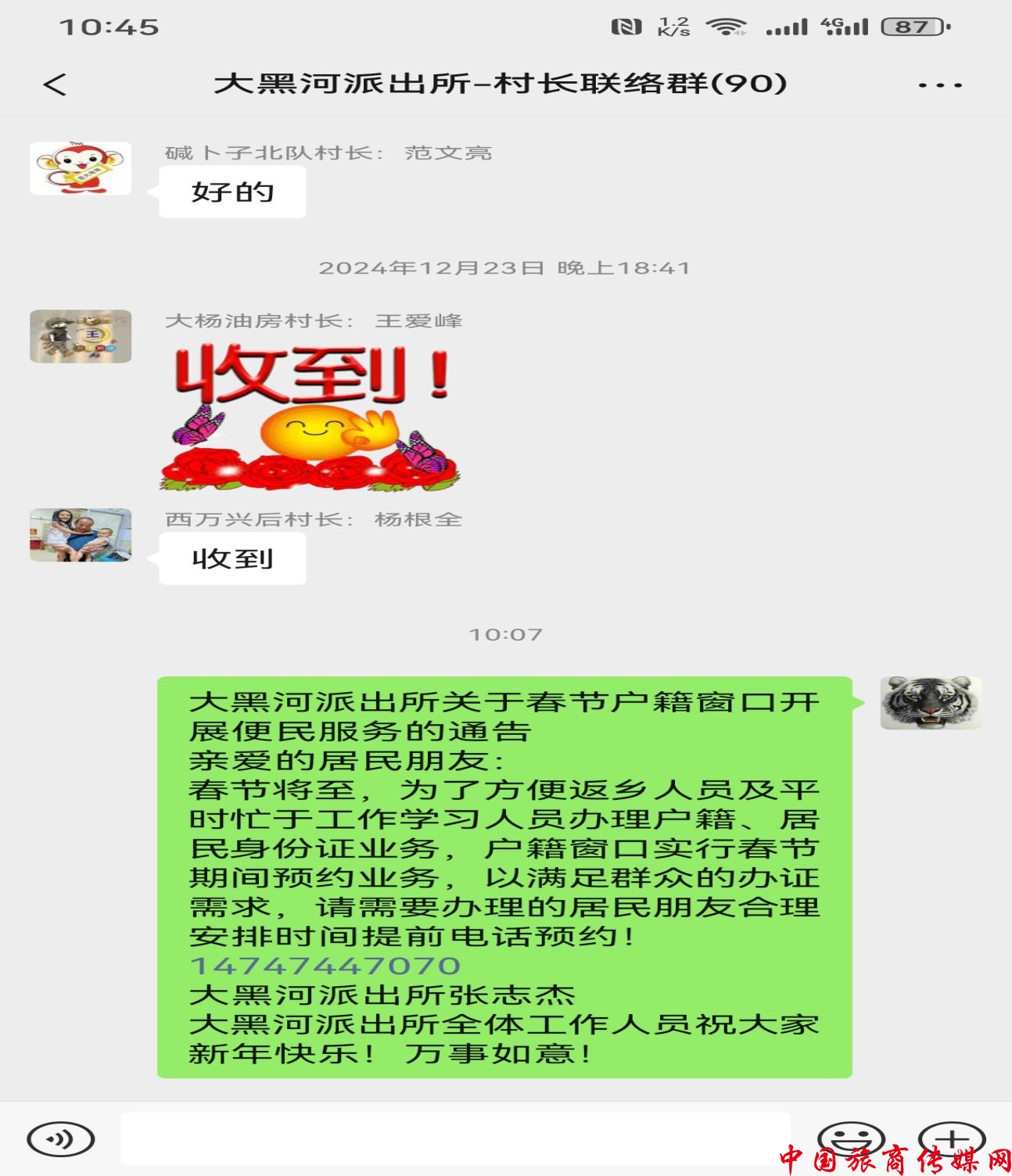1012x1176 pixels.
Task: Tap 范文亮's monkey avatar
Action: point(81,168)
